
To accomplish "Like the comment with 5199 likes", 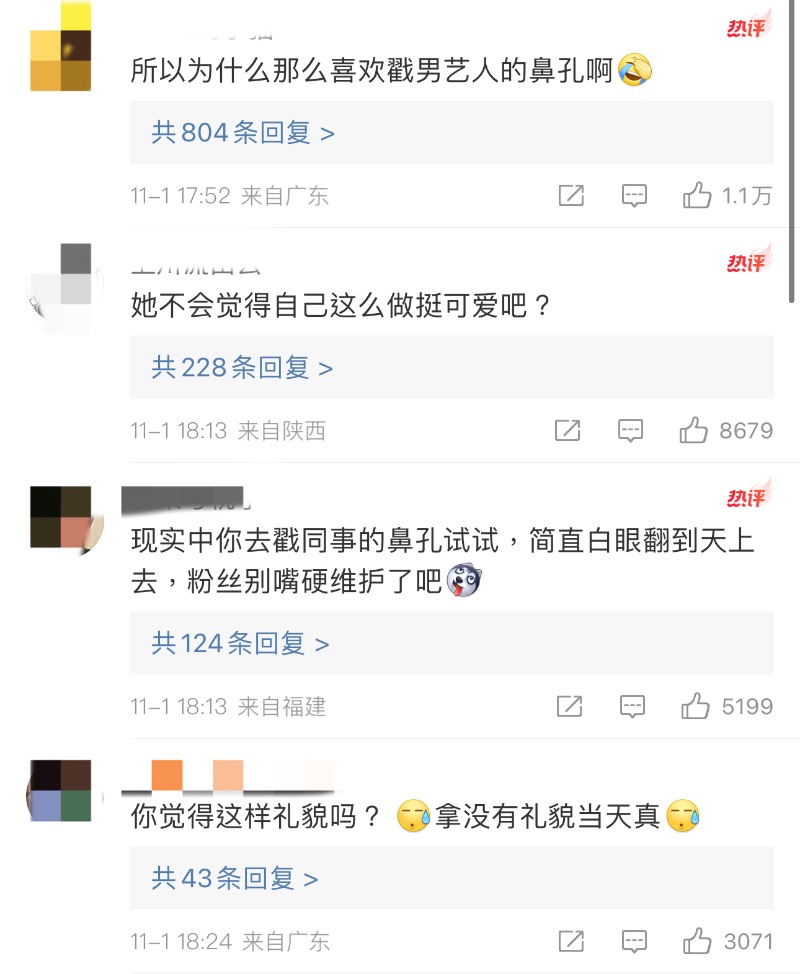I will 695,707.
